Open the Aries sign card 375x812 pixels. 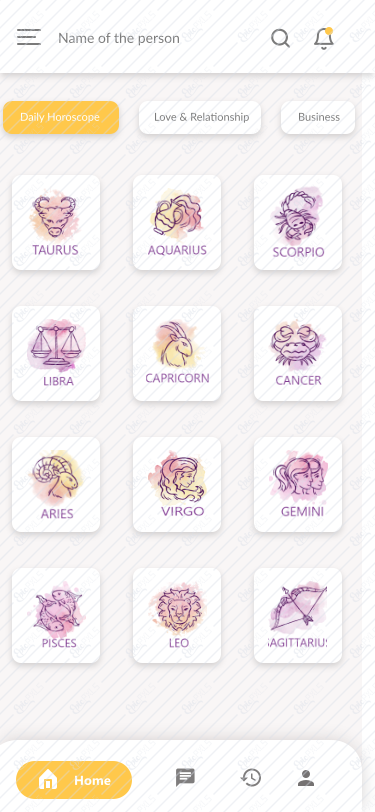click(56, 484)
